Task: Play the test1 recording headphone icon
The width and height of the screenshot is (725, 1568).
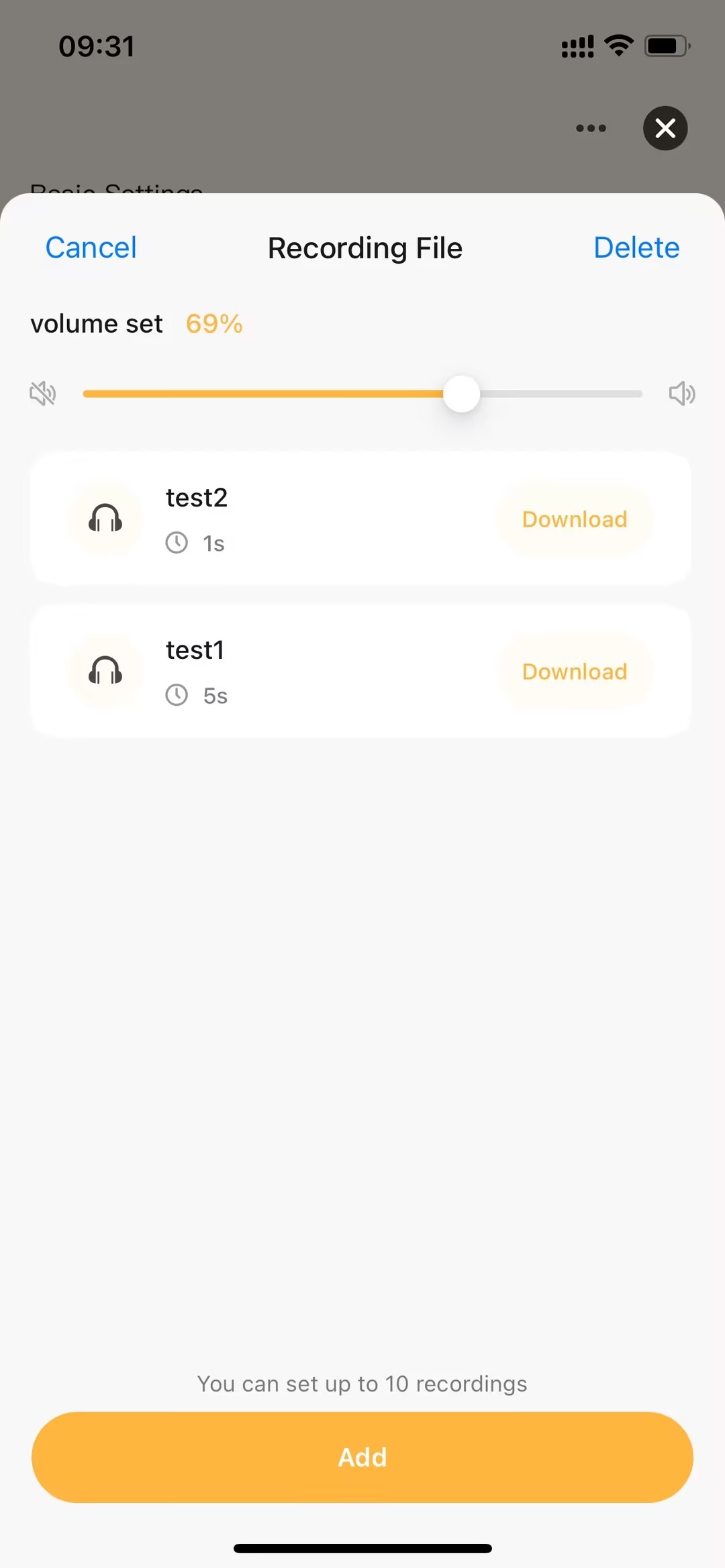Action: 105,671
